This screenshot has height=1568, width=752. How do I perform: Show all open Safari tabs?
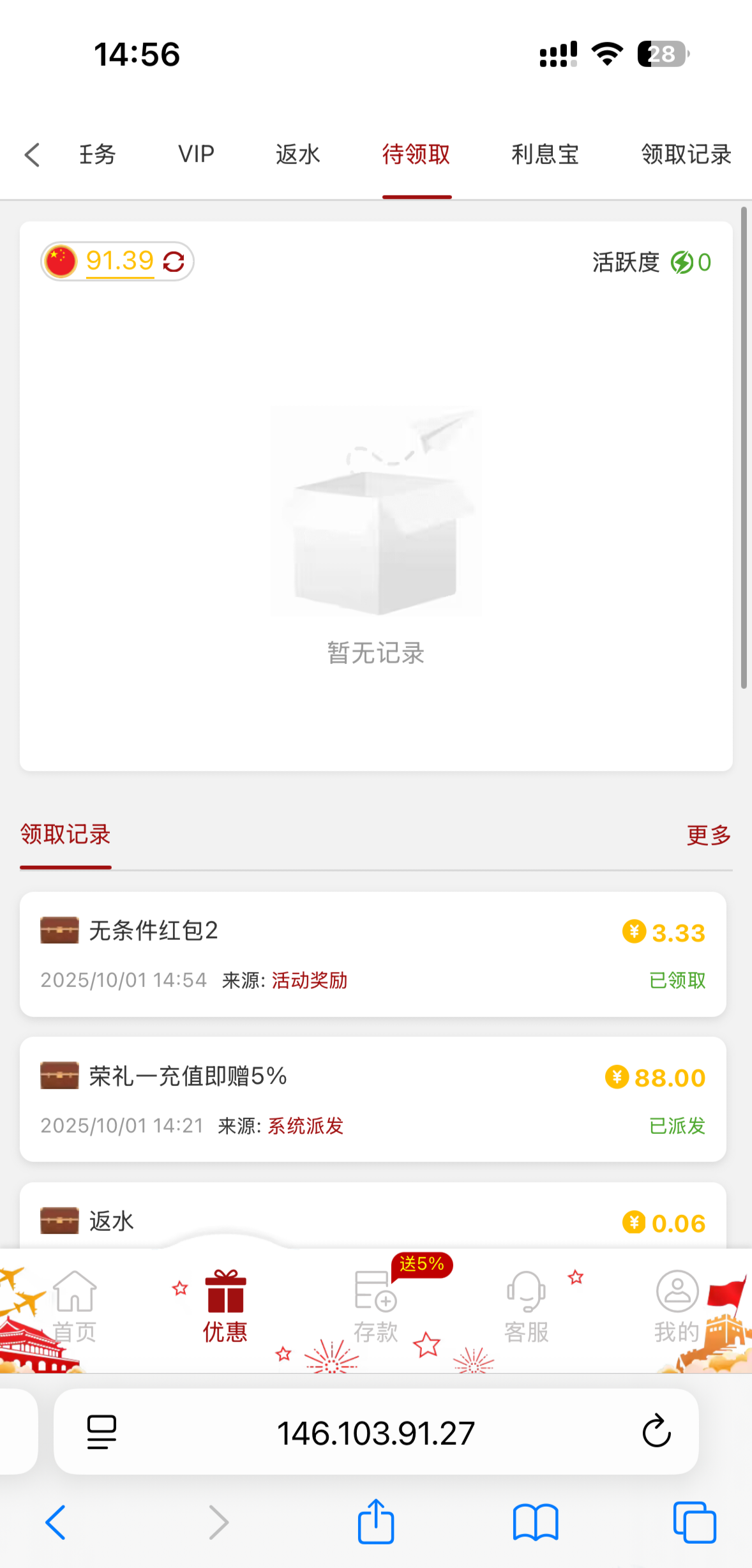(695, 1522)
